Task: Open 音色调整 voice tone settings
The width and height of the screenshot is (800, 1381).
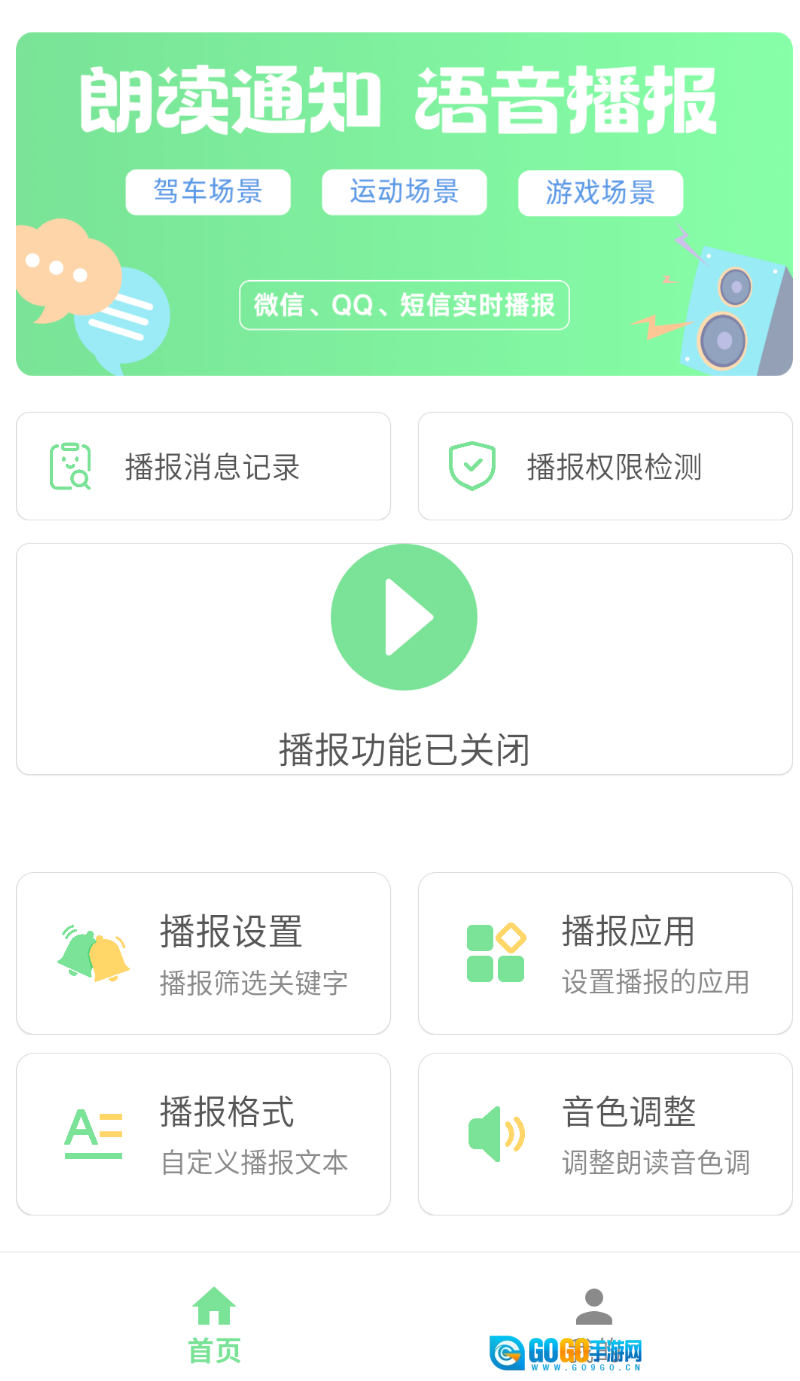Action: point(605,1134)
